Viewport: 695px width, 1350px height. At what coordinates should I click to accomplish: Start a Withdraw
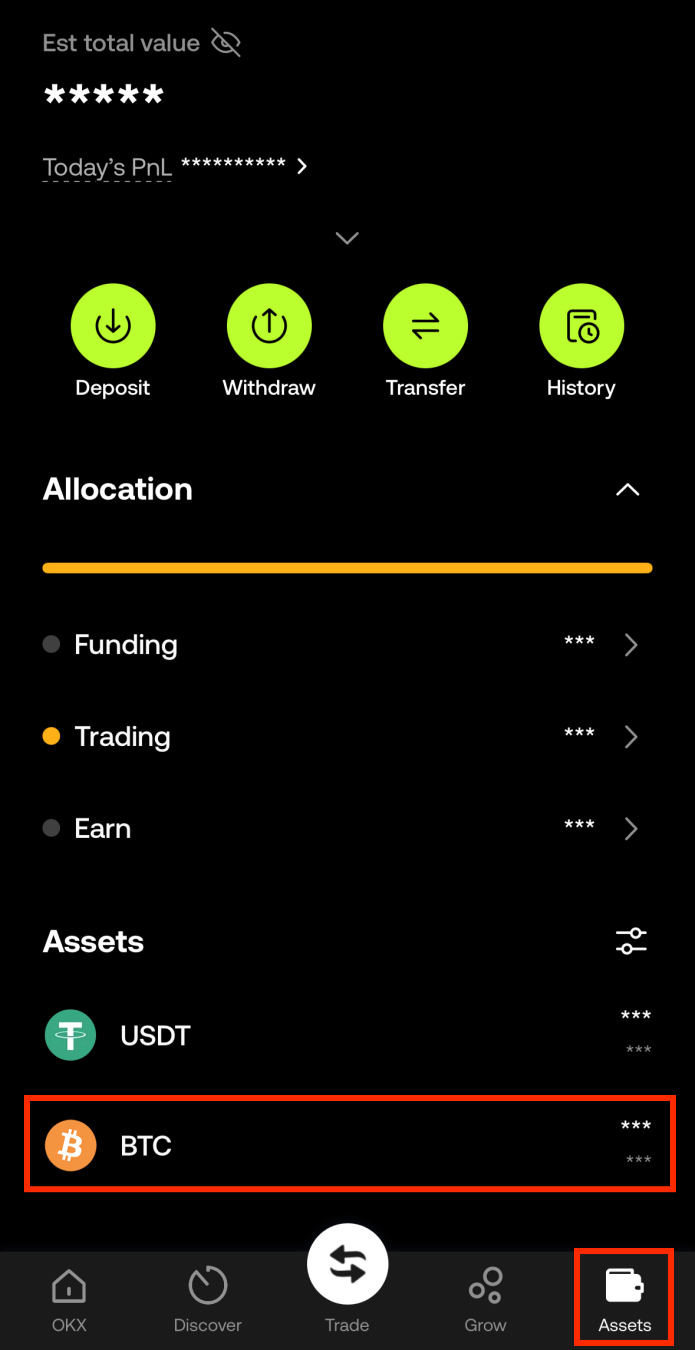click(x=269, y=342)
